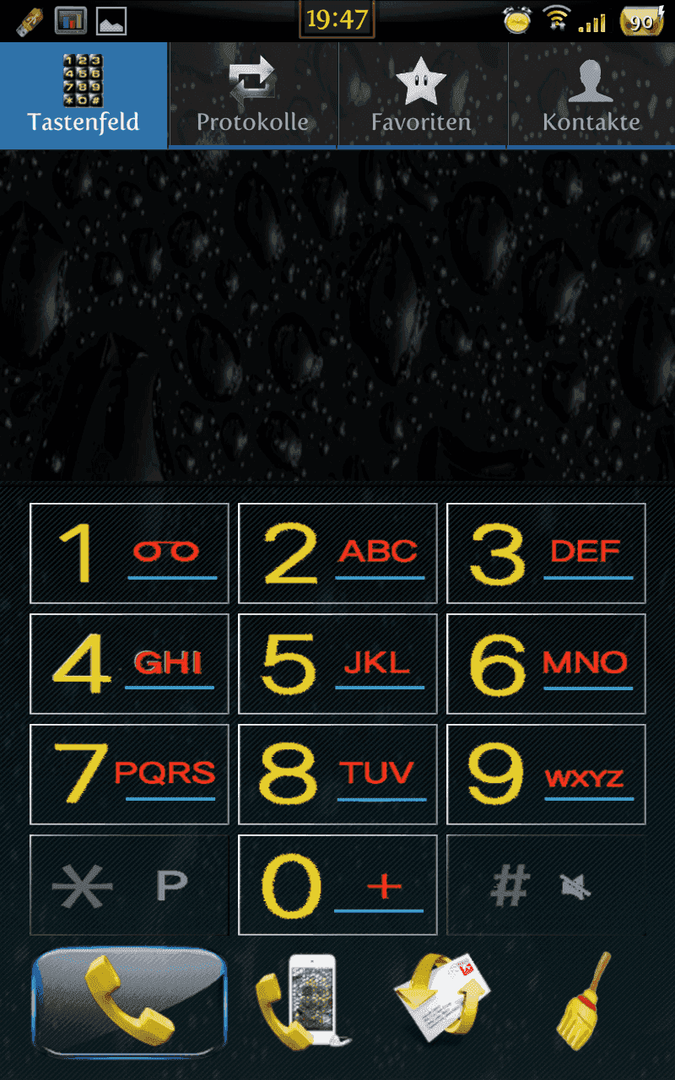
Task: Go to the Kontakte tab
Action: tap(591, 96)
